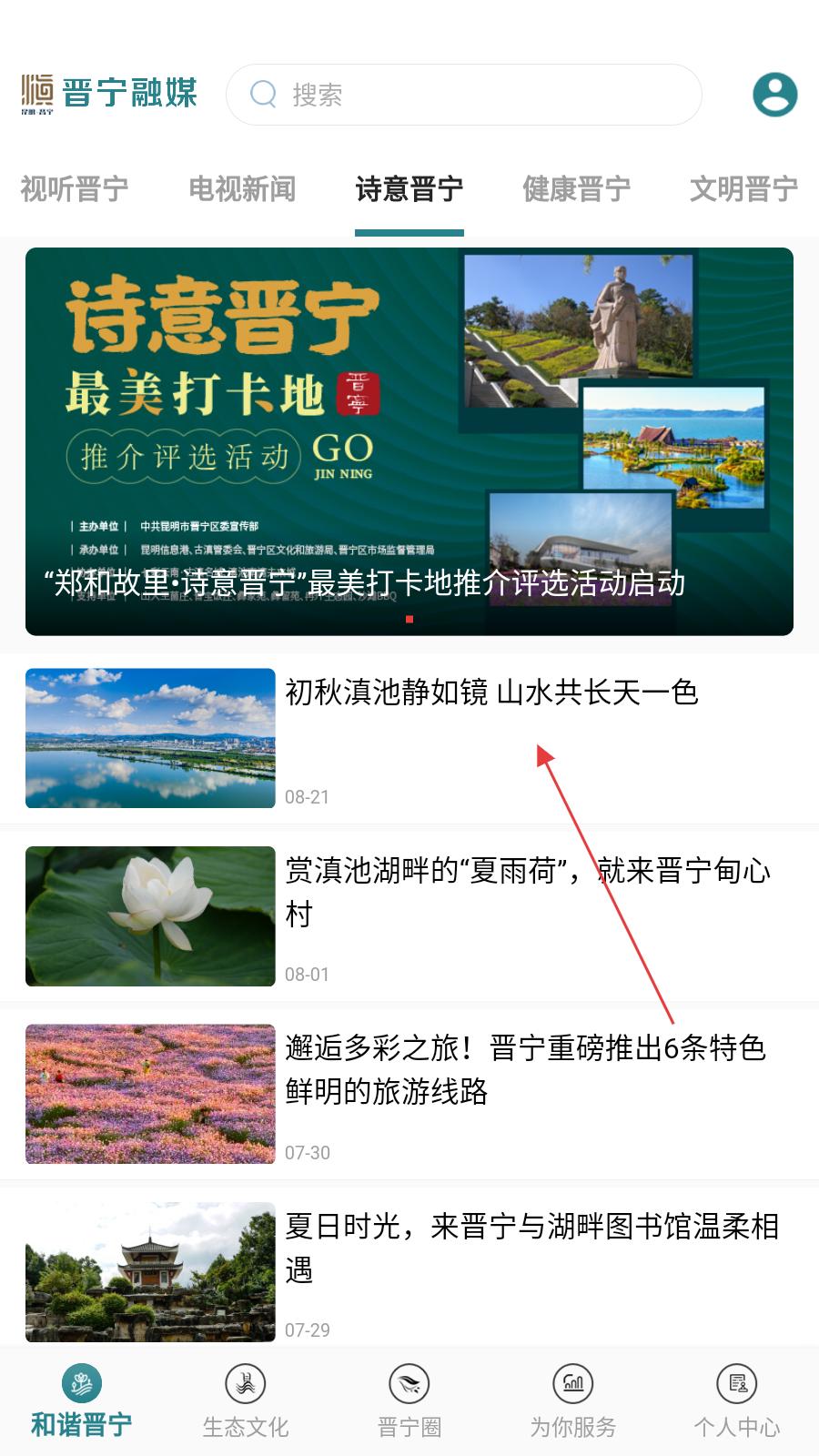The height and width of the screenshot is (1456, 819).
Task: Tap the 搜索 search box
Action: coord(464,95)
